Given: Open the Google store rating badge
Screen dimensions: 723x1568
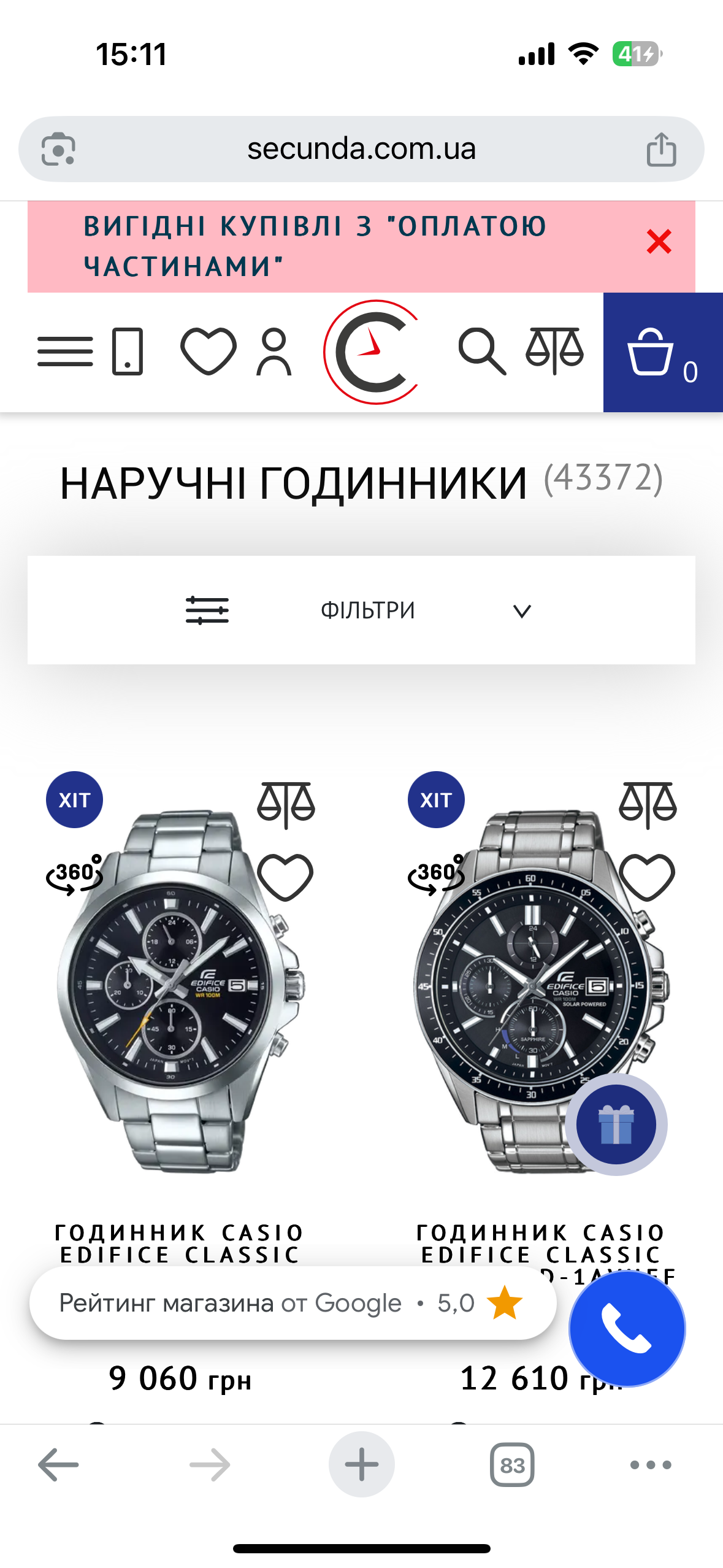Looking at the screenshot, I should click(293, 1303).
